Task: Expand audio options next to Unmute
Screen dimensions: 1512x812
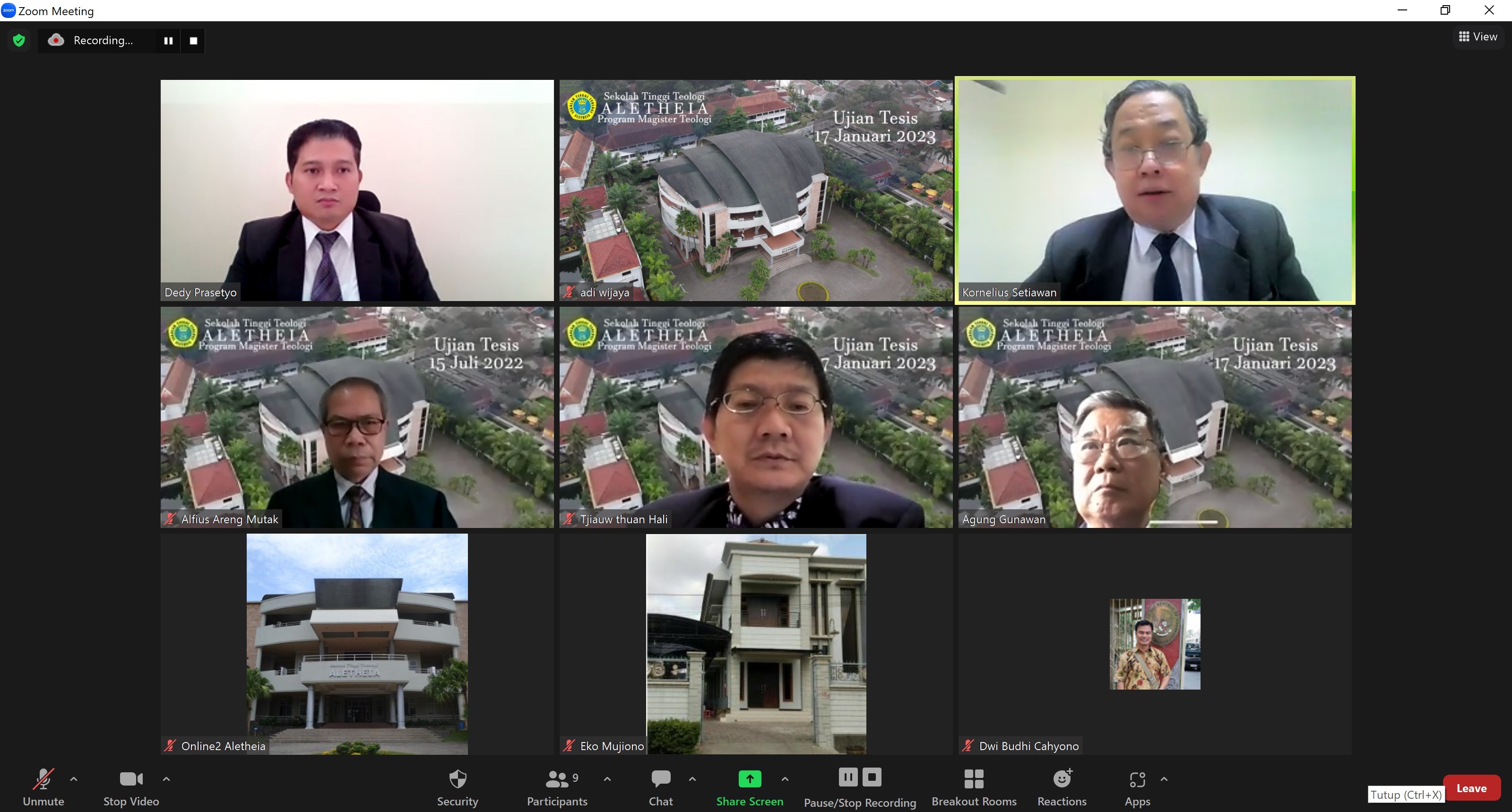Action: click(x=74, y=779)
